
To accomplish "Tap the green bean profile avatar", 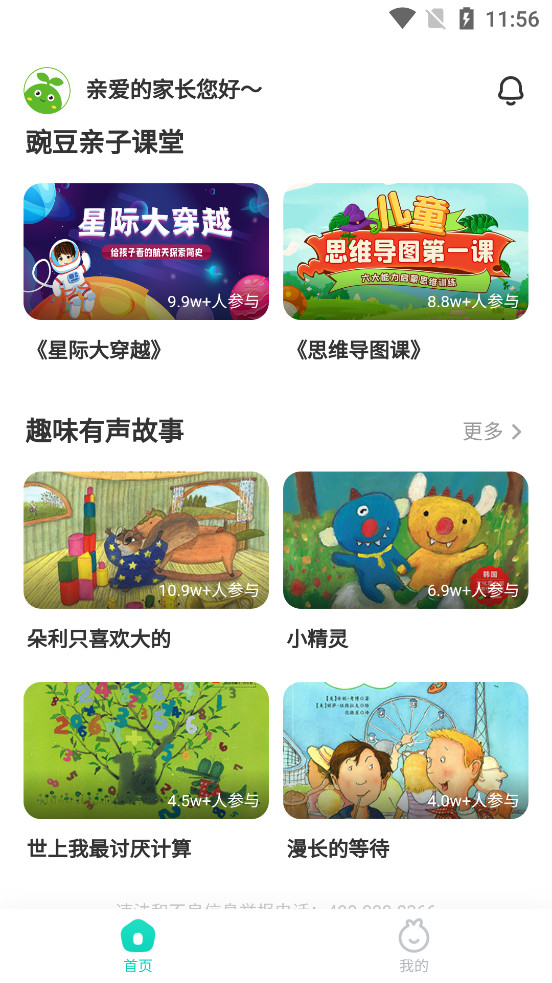I will point(46,90).
